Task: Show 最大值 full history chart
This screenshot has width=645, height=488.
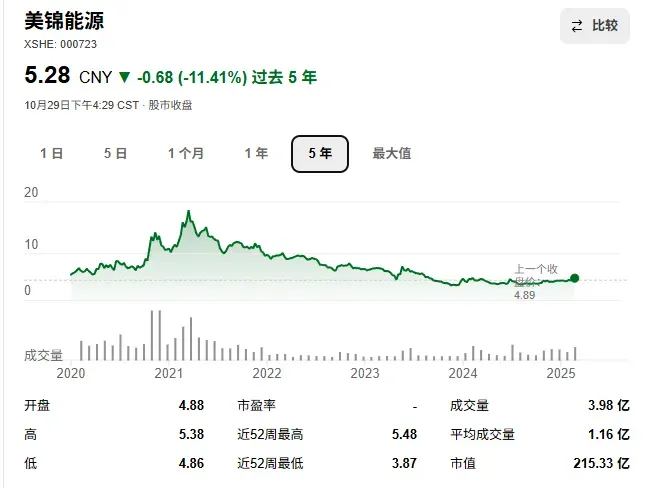Action: click(x=392, y=153)
